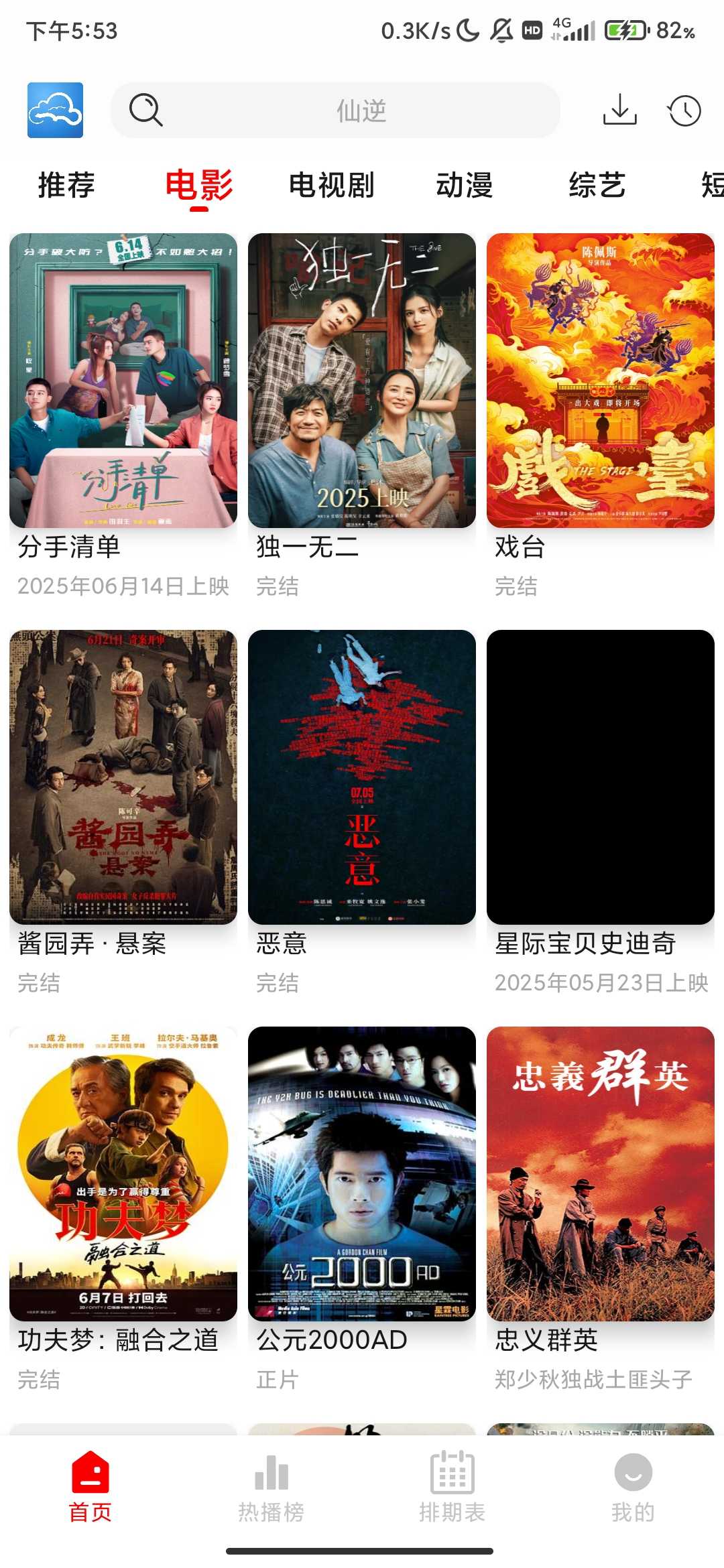The height and width of the screenshot is (1568, 724).
Task: Open the movie 恶意
Action: coord(362,777)
